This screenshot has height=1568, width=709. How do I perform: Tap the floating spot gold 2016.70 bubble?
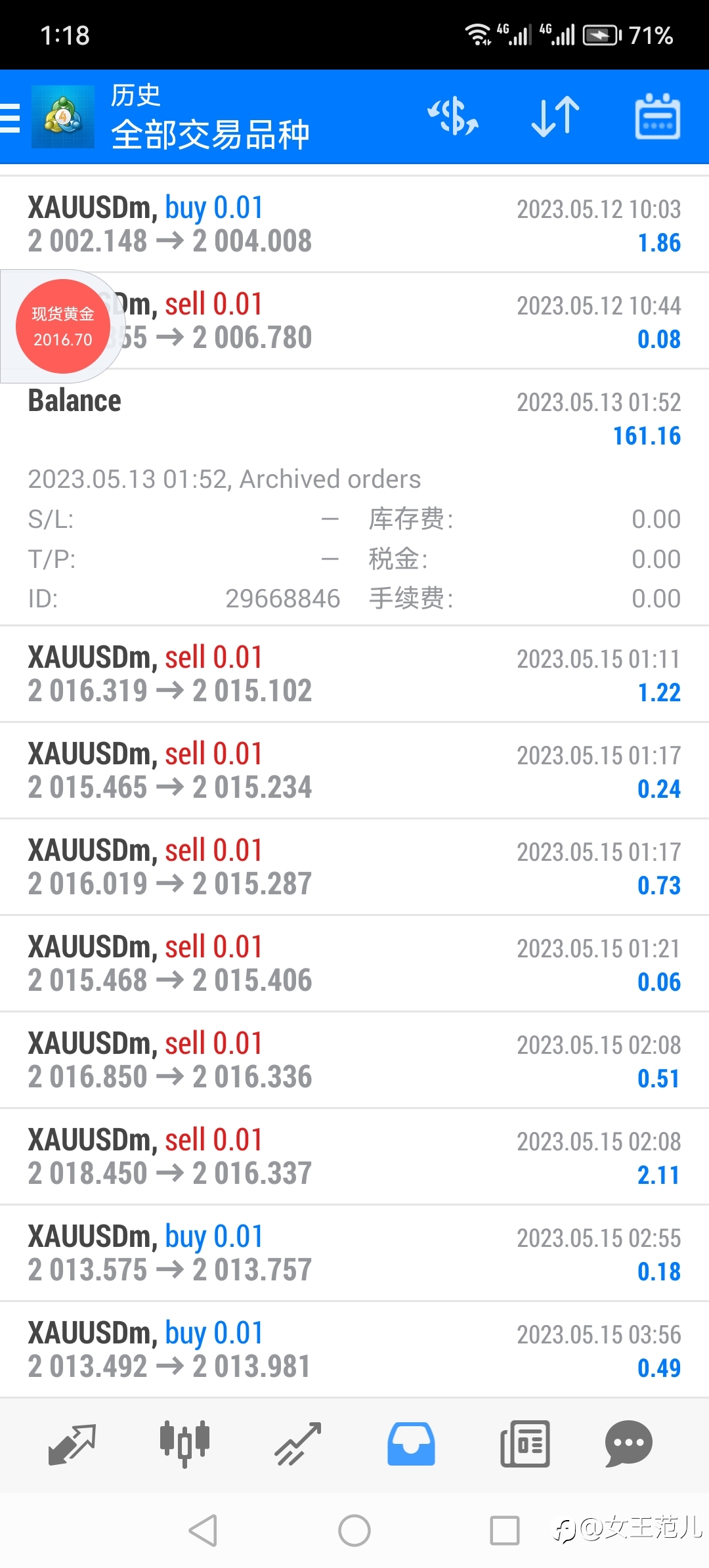pos(63,326)
